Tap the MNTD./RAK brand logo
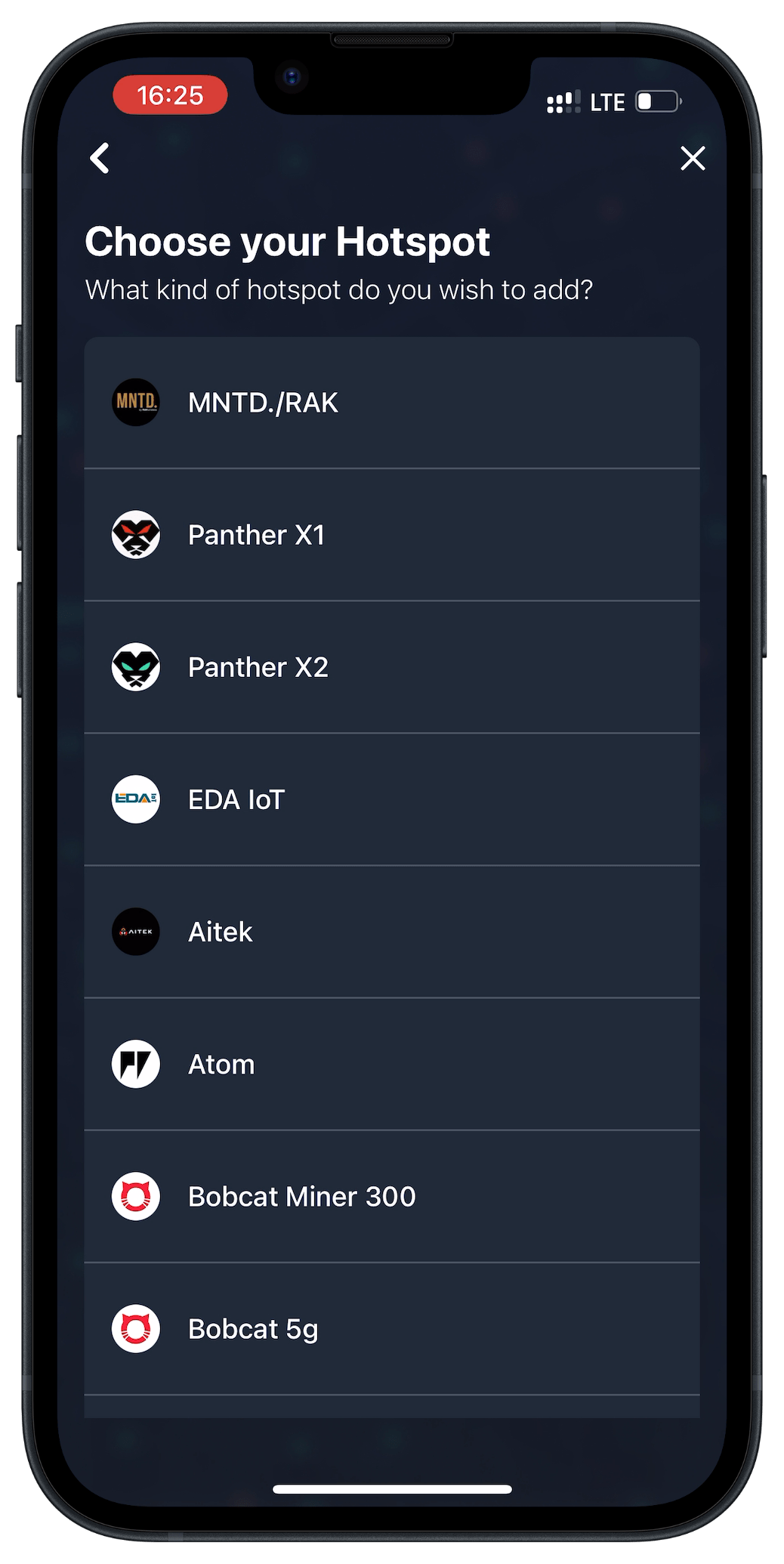The height and width of the screenshot is (1564, 784). point(136,403)
